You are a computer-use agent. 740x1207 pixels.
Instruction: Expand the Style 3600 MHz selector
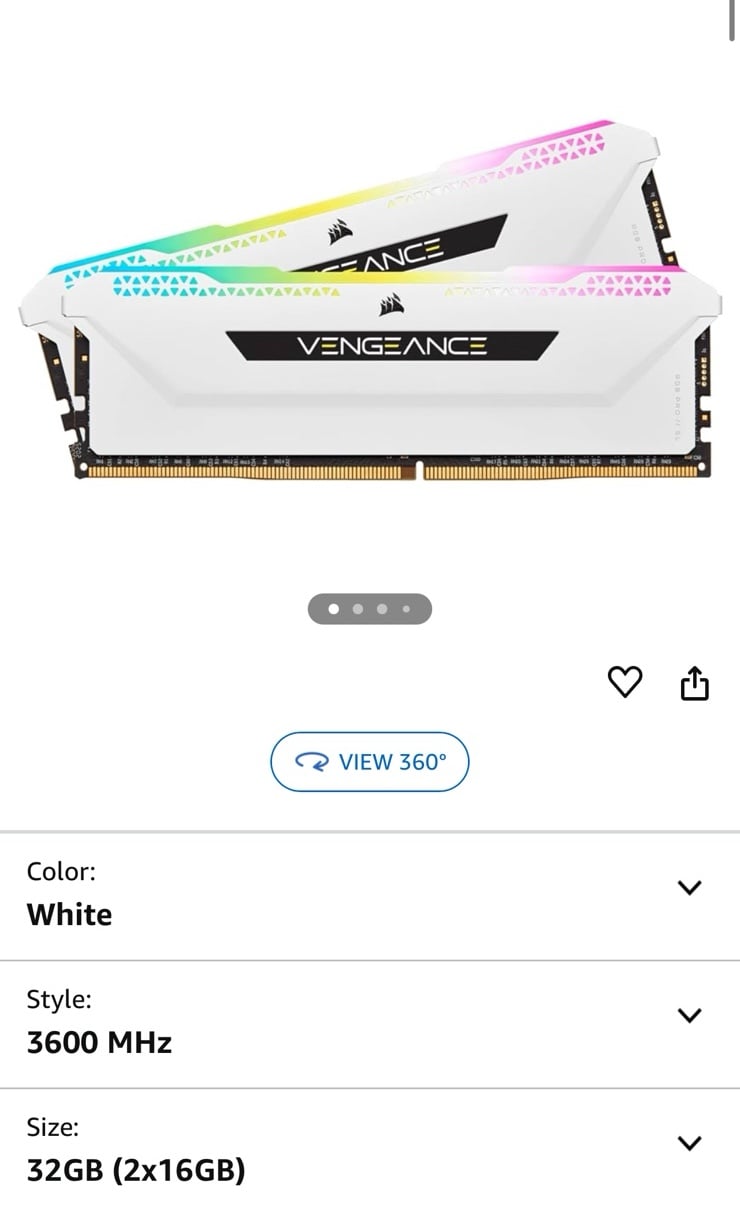tap(370, 1025)
